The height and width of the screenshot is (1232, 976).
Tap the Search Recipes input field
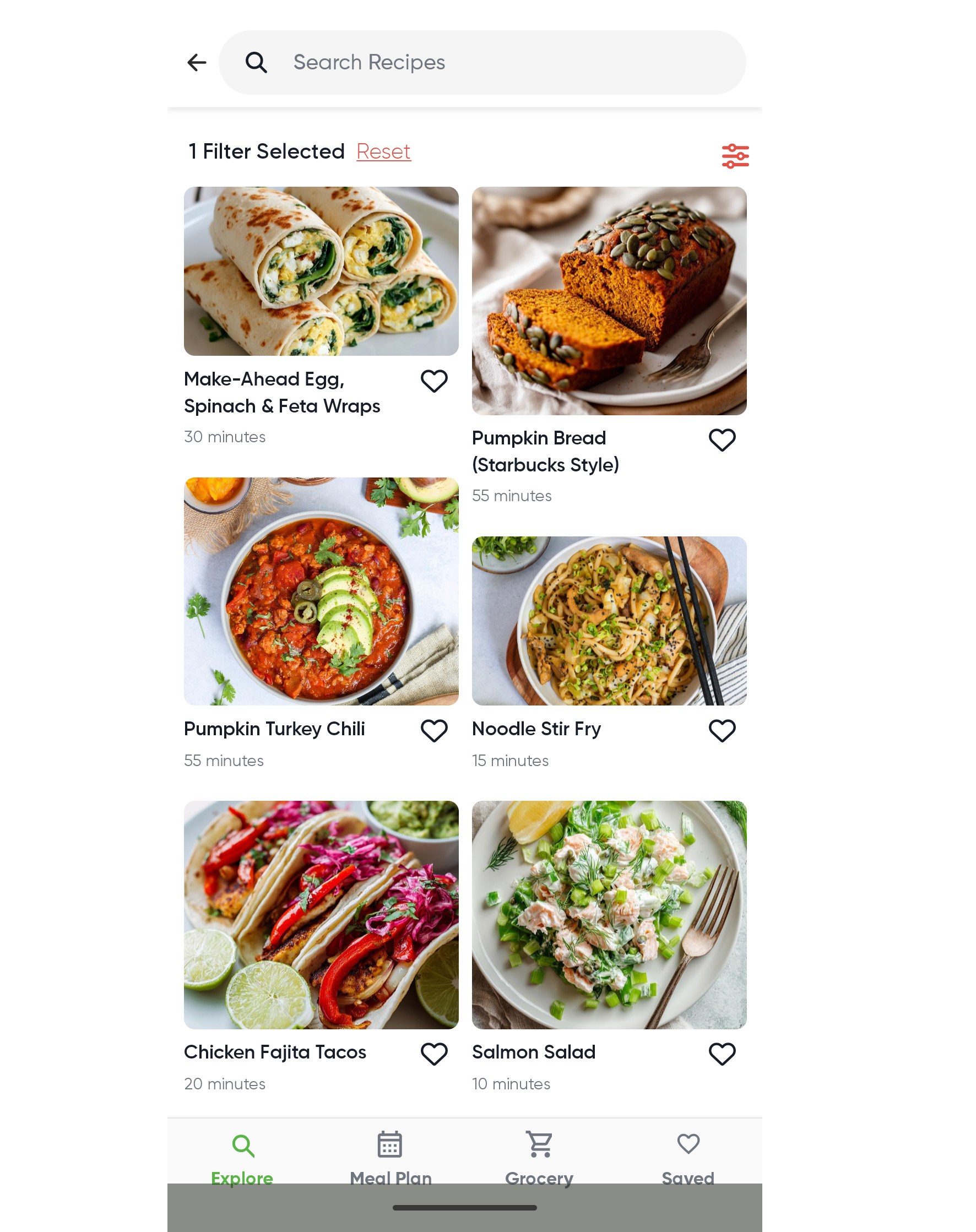tap(480, 62)
